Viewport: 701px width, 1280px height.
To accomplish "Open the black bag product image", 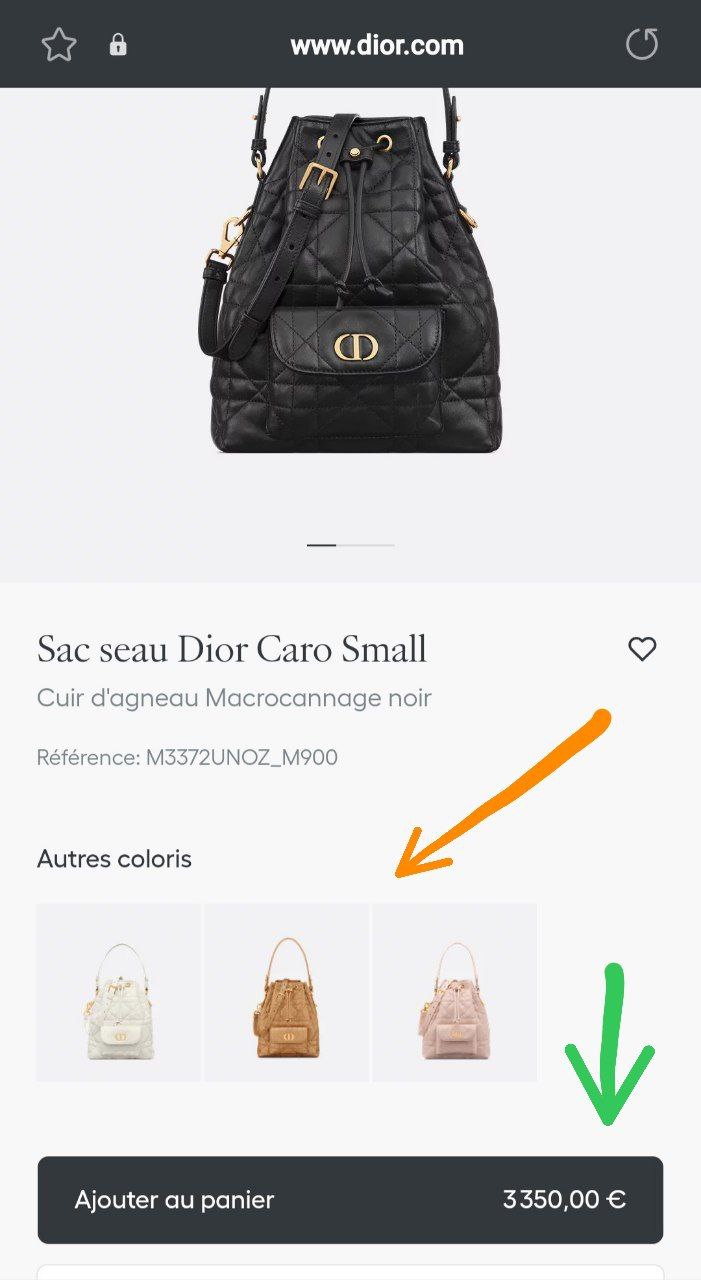I will coord(350,290).
